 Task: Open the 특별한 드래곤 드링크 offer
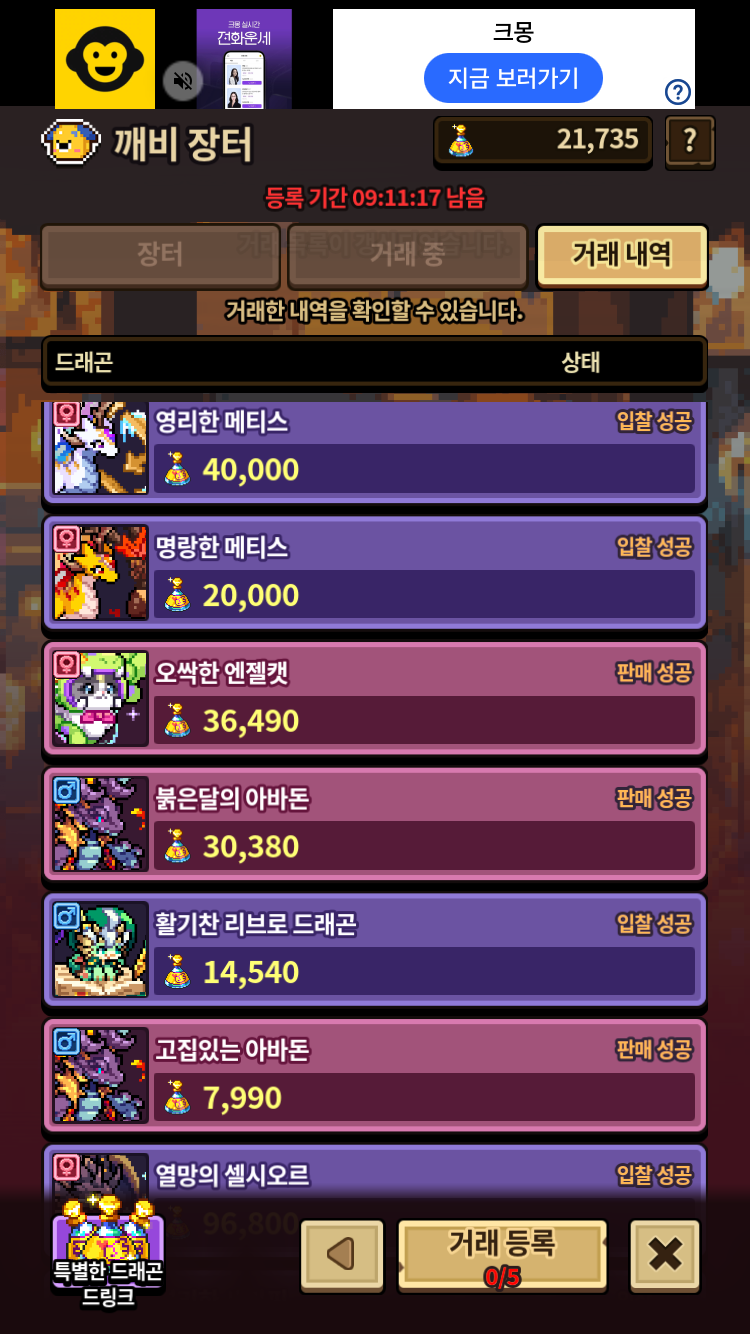coord(108,1252)
